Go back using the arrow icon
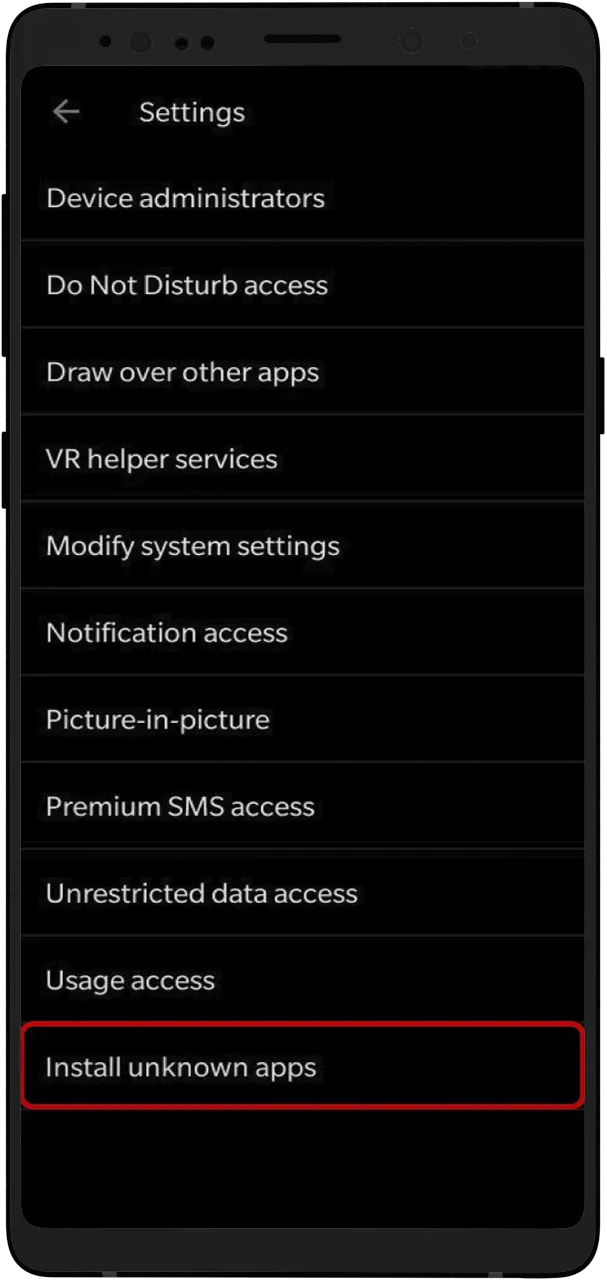Screen dimensions: 607x1280 pos(66,112)
